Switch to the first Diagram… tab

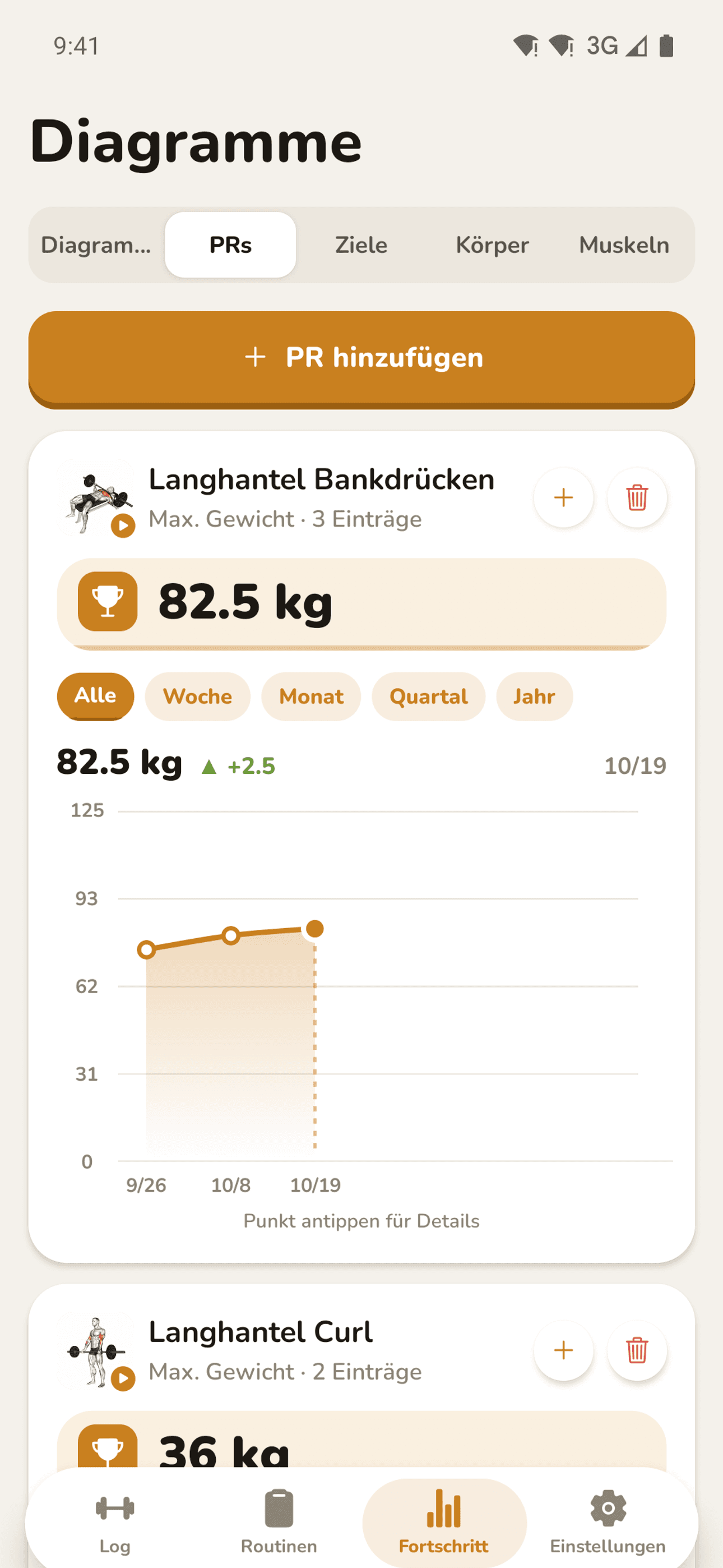(96, 245)
